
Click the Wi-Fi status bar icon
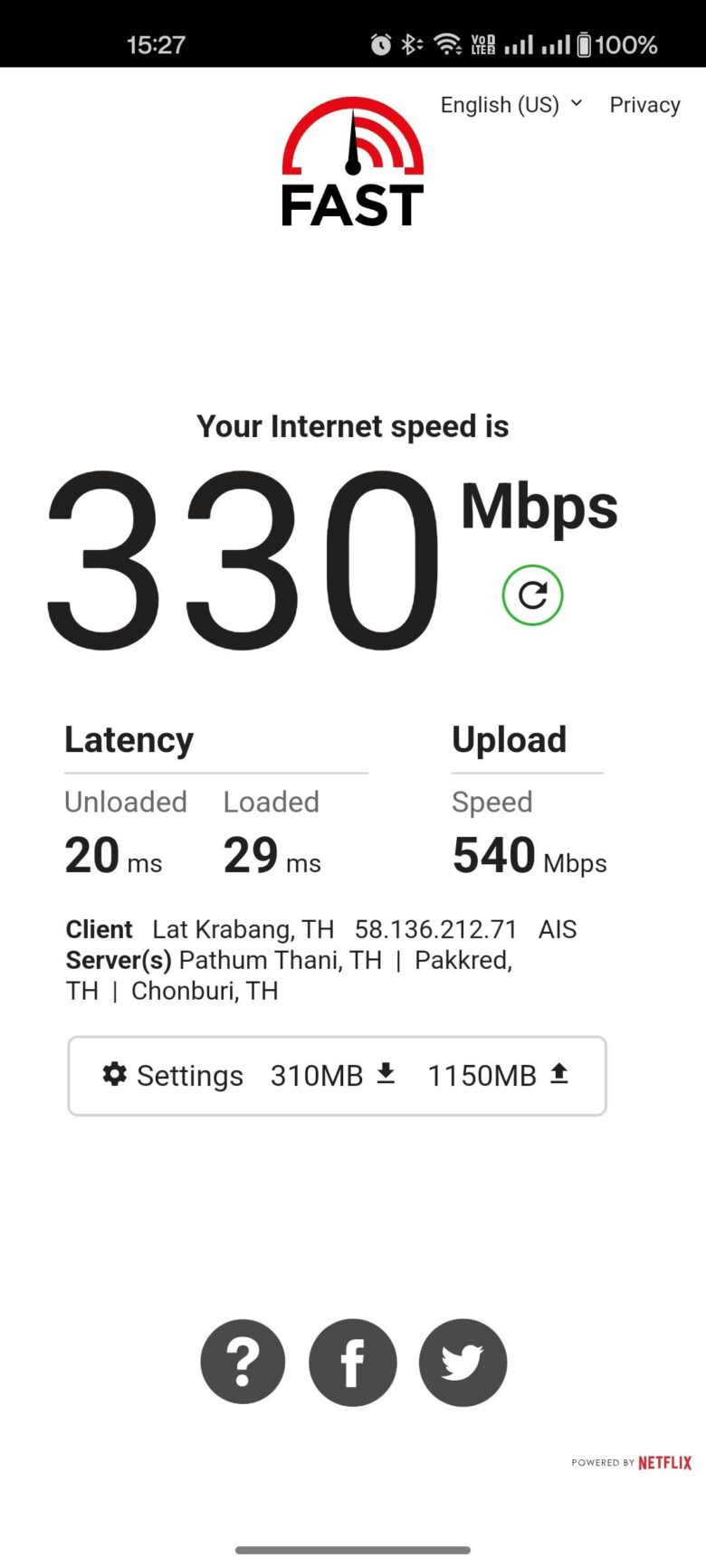(447, 43)
